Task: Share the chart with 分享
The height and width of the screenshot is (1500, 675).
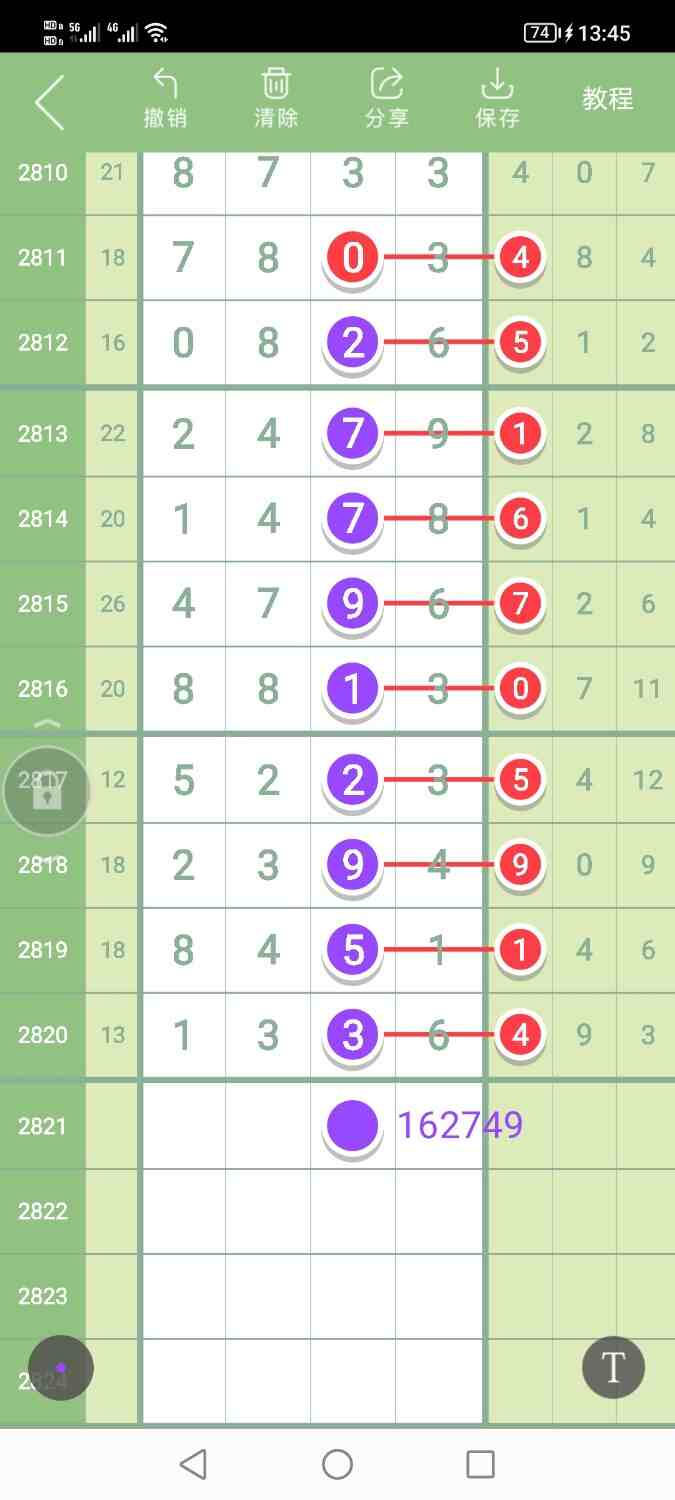Action: click(387, 98)
